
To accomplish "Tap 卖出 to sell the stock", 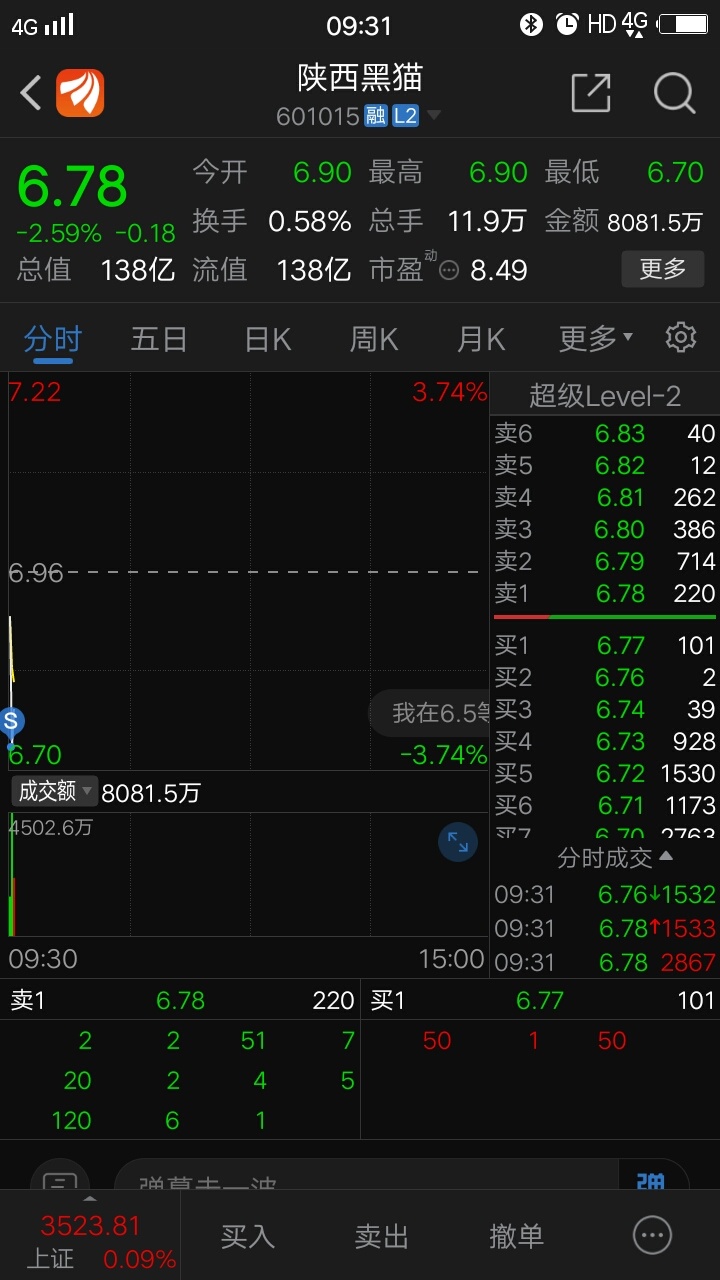I will pyautogui.click(x=381, y=1236).
